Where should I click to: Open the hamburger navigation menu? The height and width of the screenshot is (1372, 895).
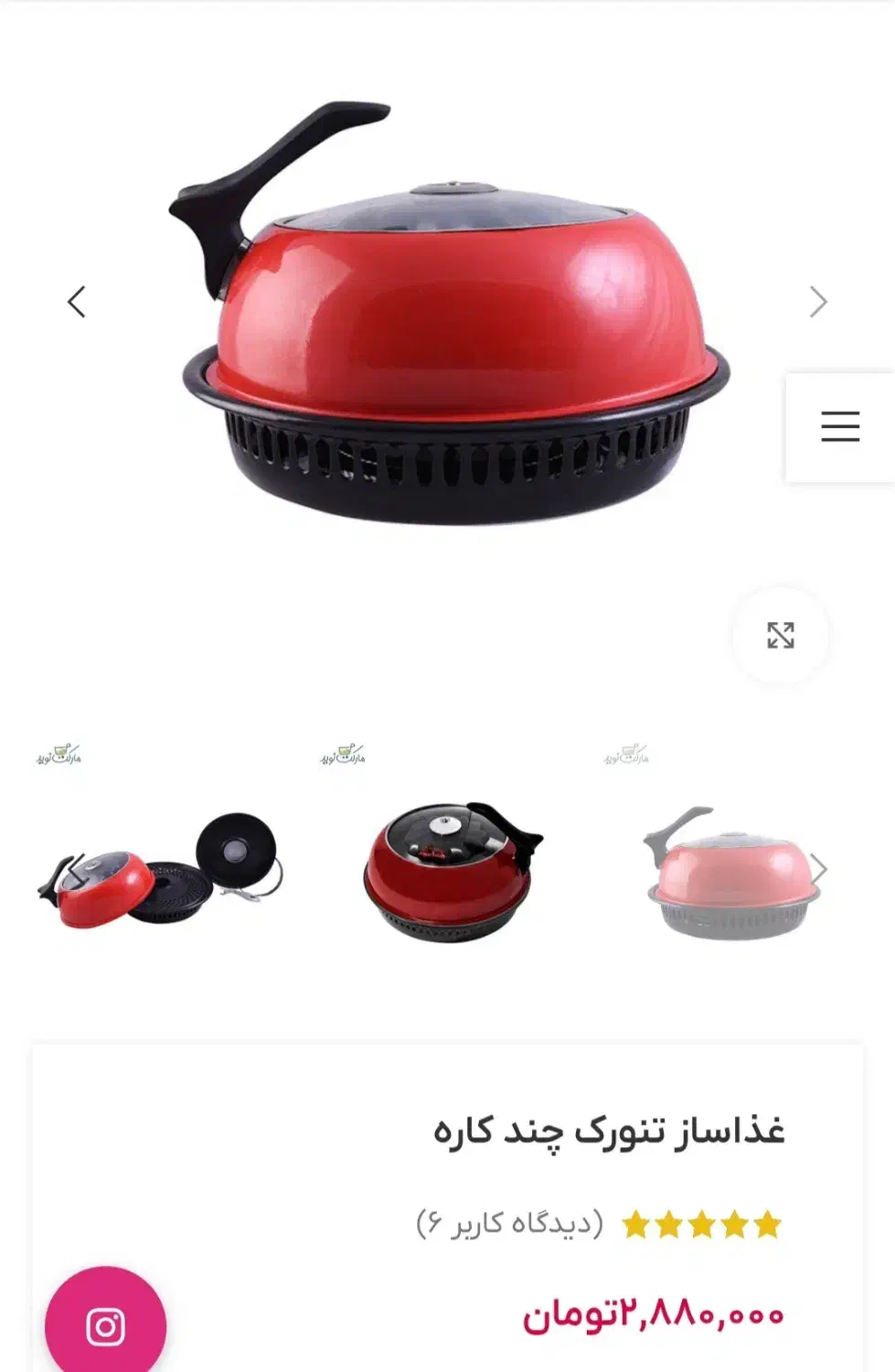click(839, 426)
